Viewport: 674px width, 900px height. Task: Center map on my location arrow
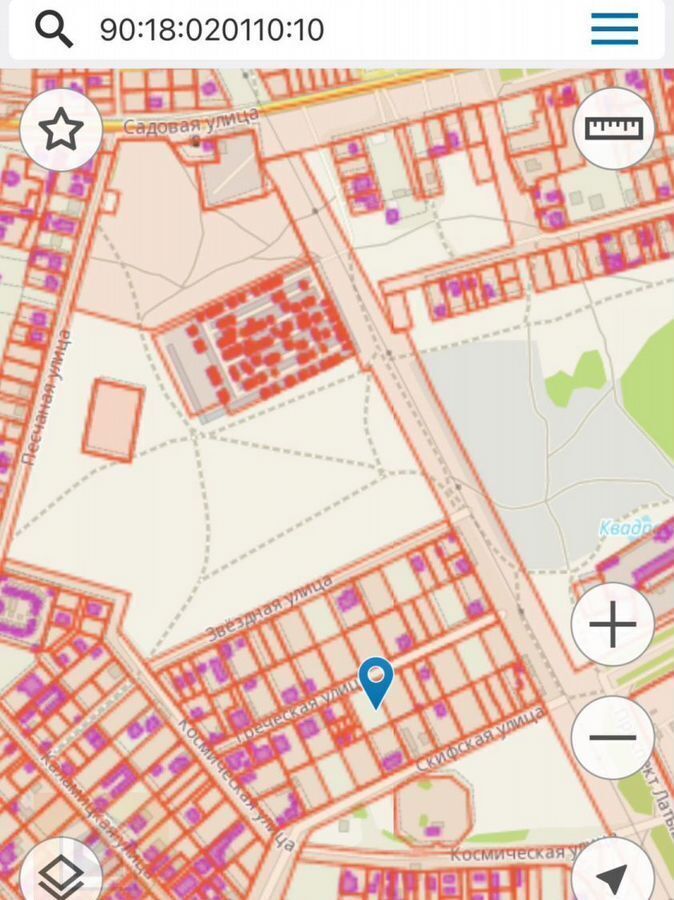(612, 873)
